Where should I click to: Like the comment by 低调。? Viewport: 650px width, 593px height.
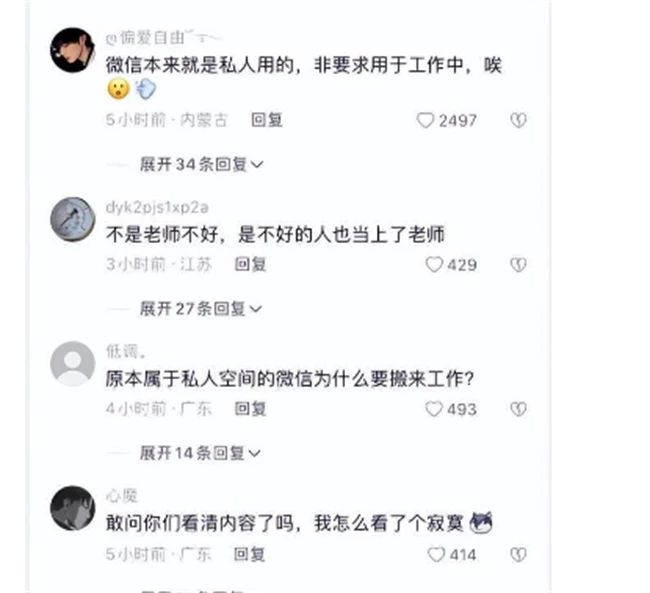pos(433,409)
